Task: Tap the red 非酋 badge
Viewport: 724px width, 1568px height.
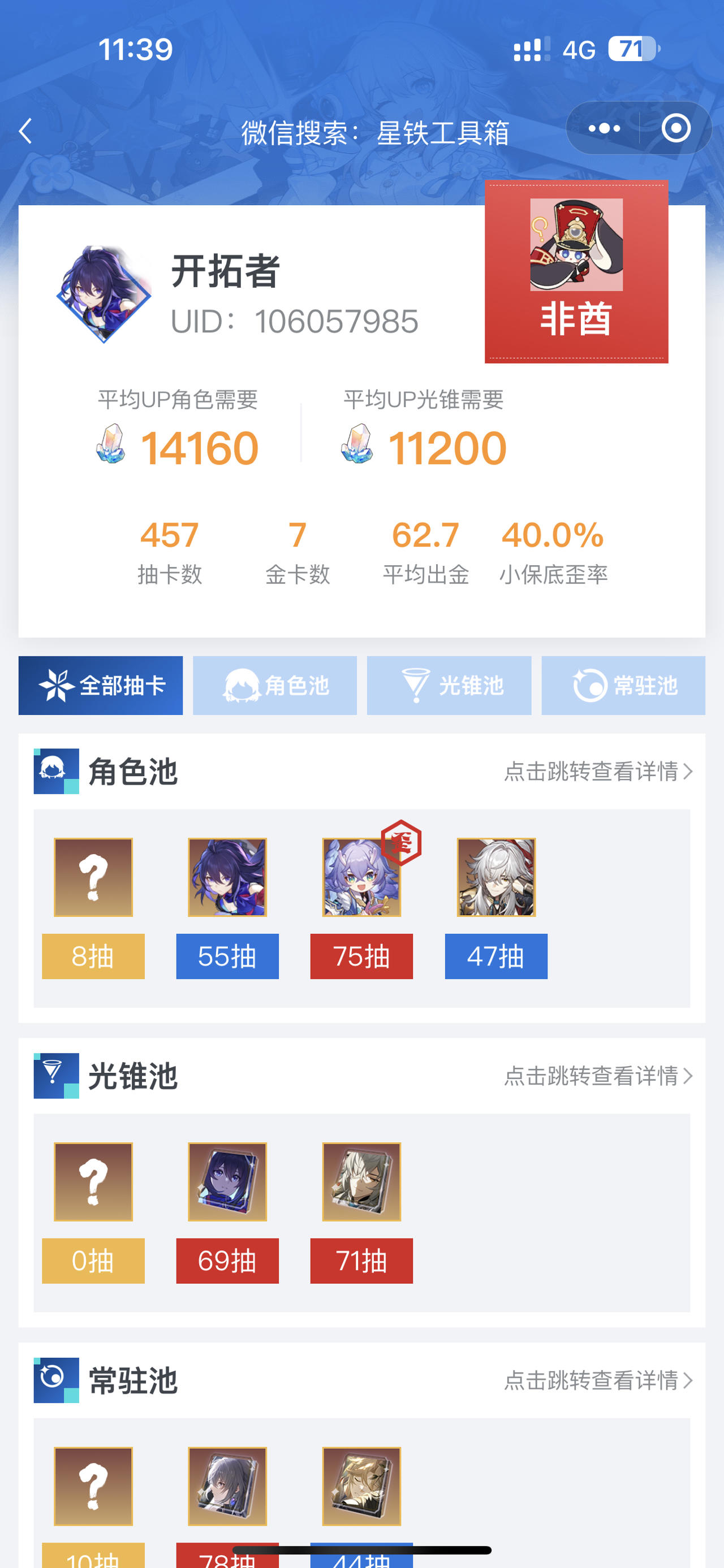Action: tap(576, 271)
